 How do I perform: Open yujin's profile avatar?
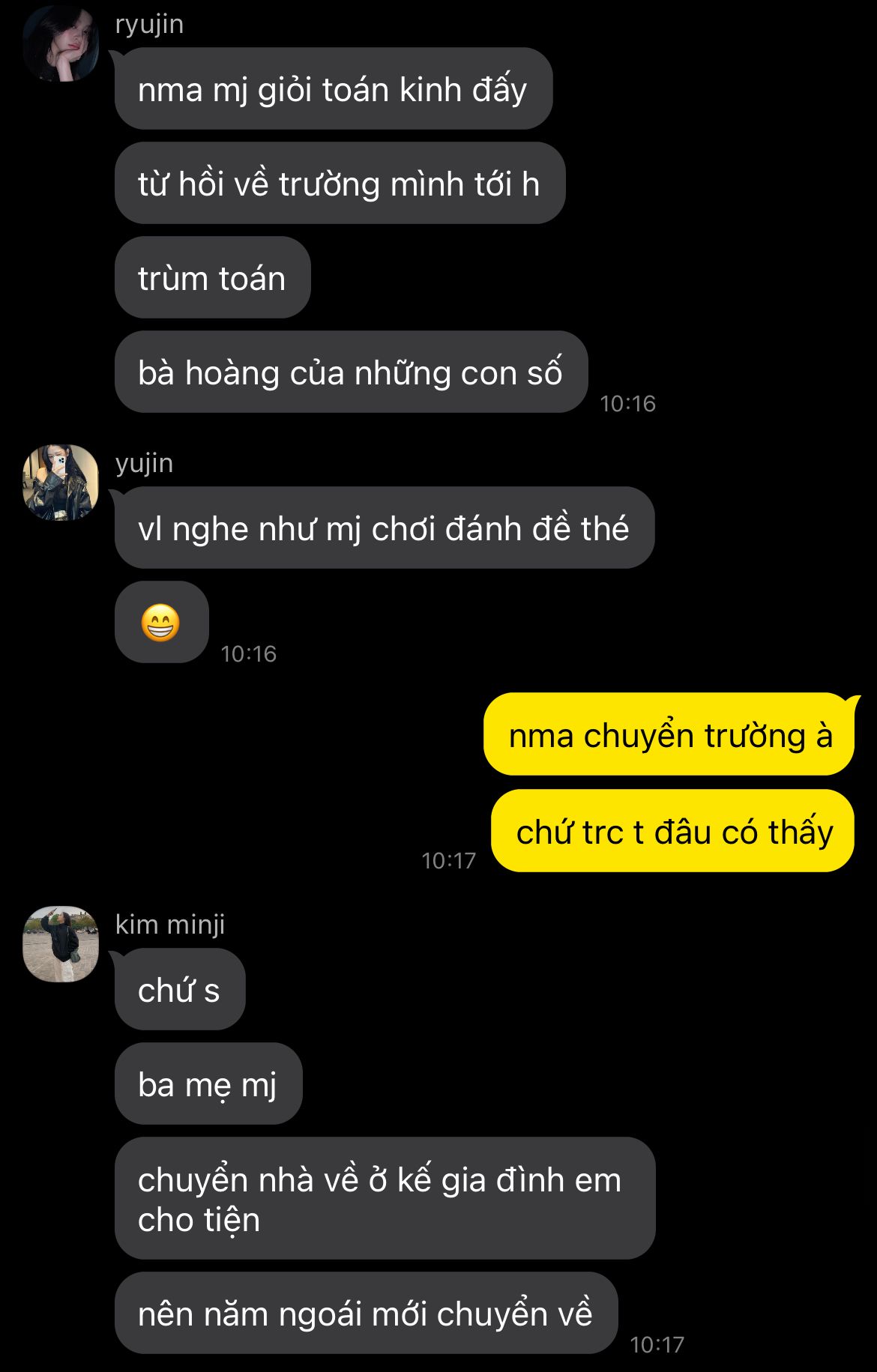point(61,483)
